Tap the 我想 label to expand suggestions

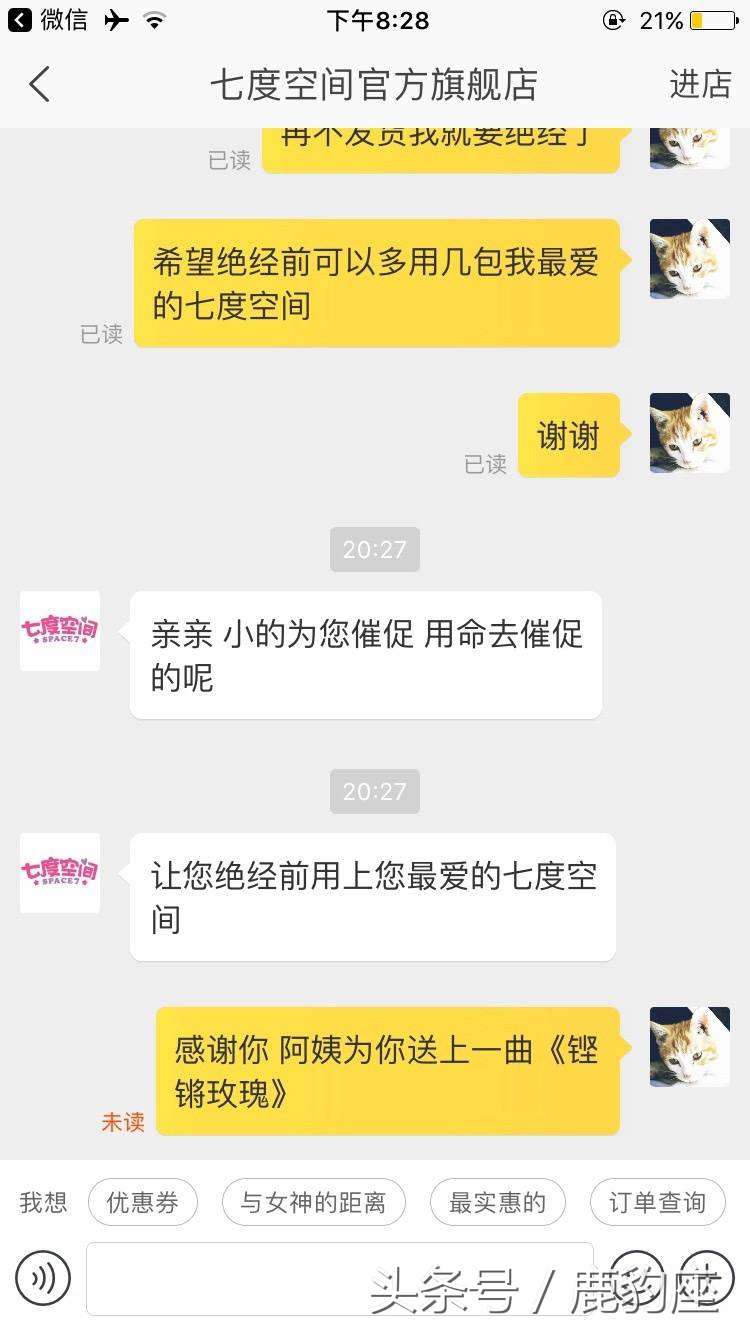[42, 1203]
